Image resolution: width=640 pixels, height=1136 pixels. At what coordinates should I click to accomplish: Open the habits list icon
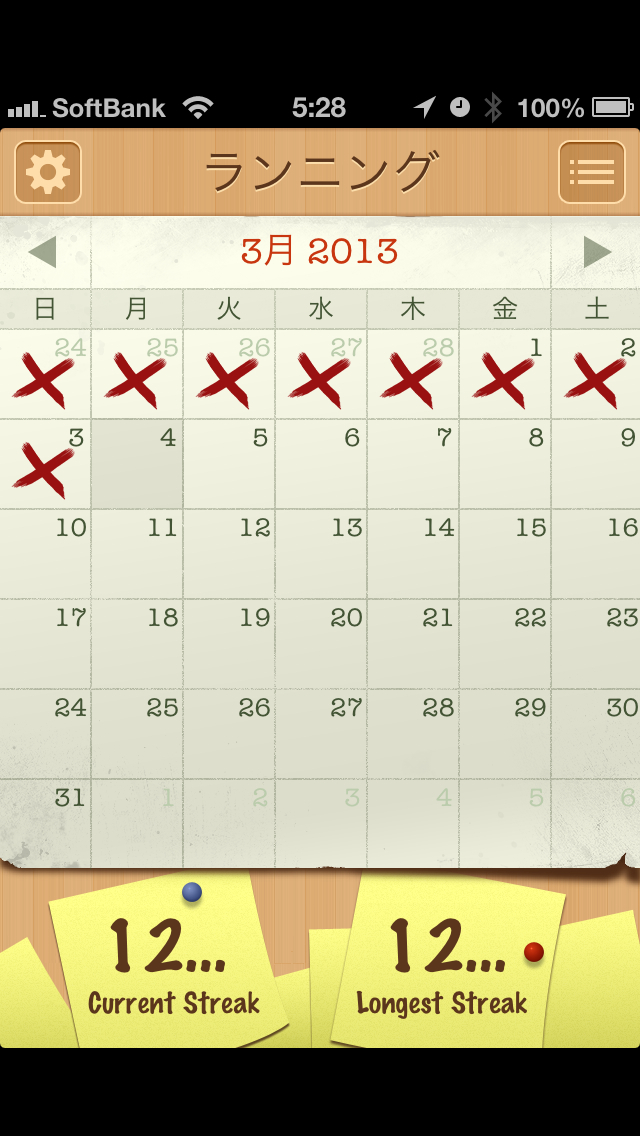(x=591, y=172)
